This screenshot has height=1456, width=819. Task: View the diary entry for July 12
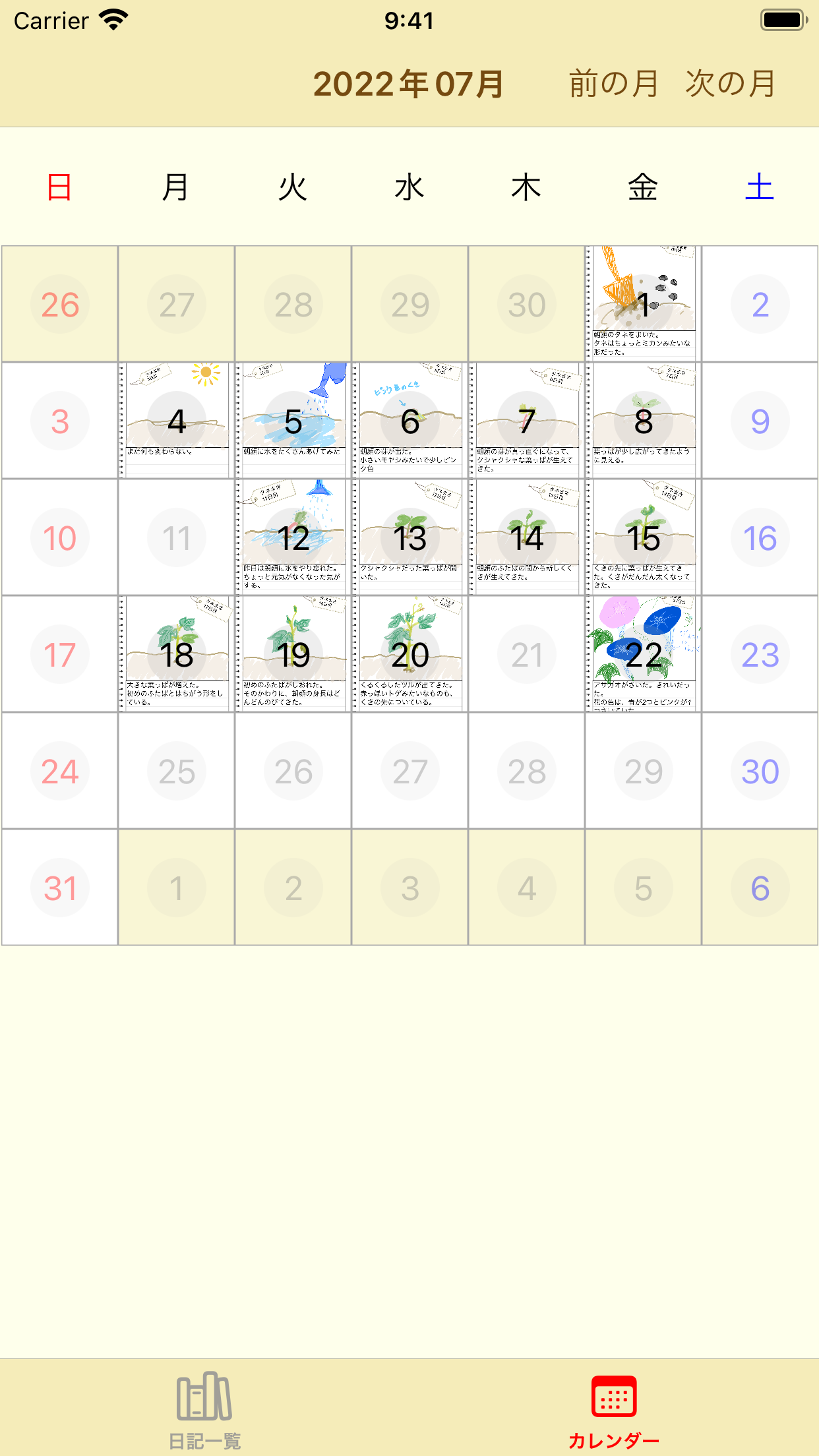point(293,537)
